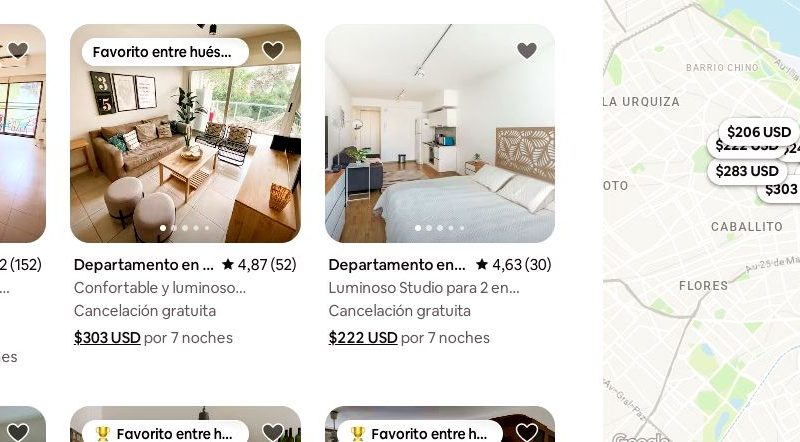View price details for $303 USD
This screenshot has width=800, height=442.
coord(107,338)
